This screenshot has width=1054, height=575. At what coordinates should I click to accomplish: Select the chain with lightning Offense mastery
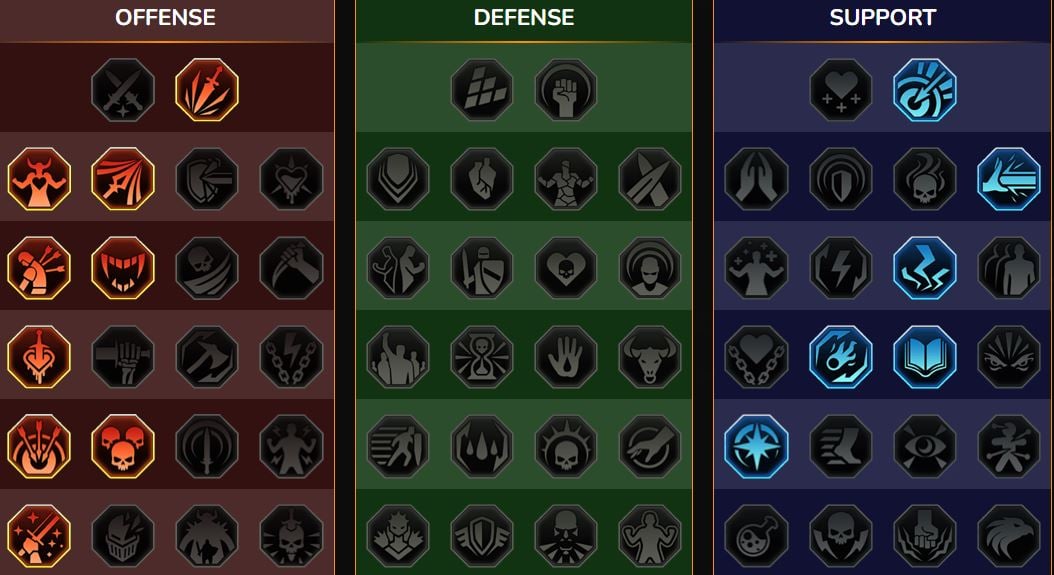pos(291,357)
